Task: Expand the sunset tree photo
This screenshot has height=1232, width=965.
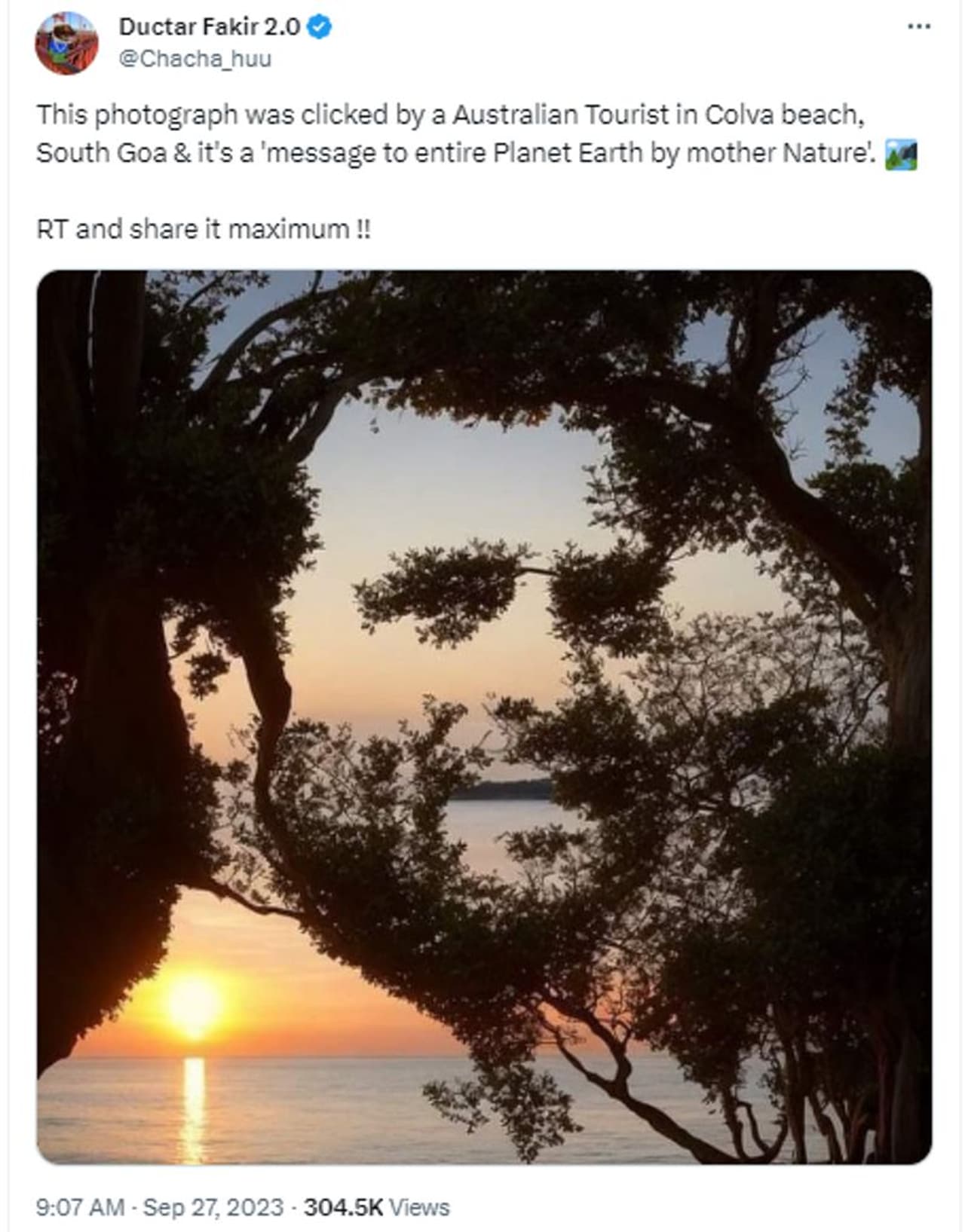Action: [x=484, y=716]
